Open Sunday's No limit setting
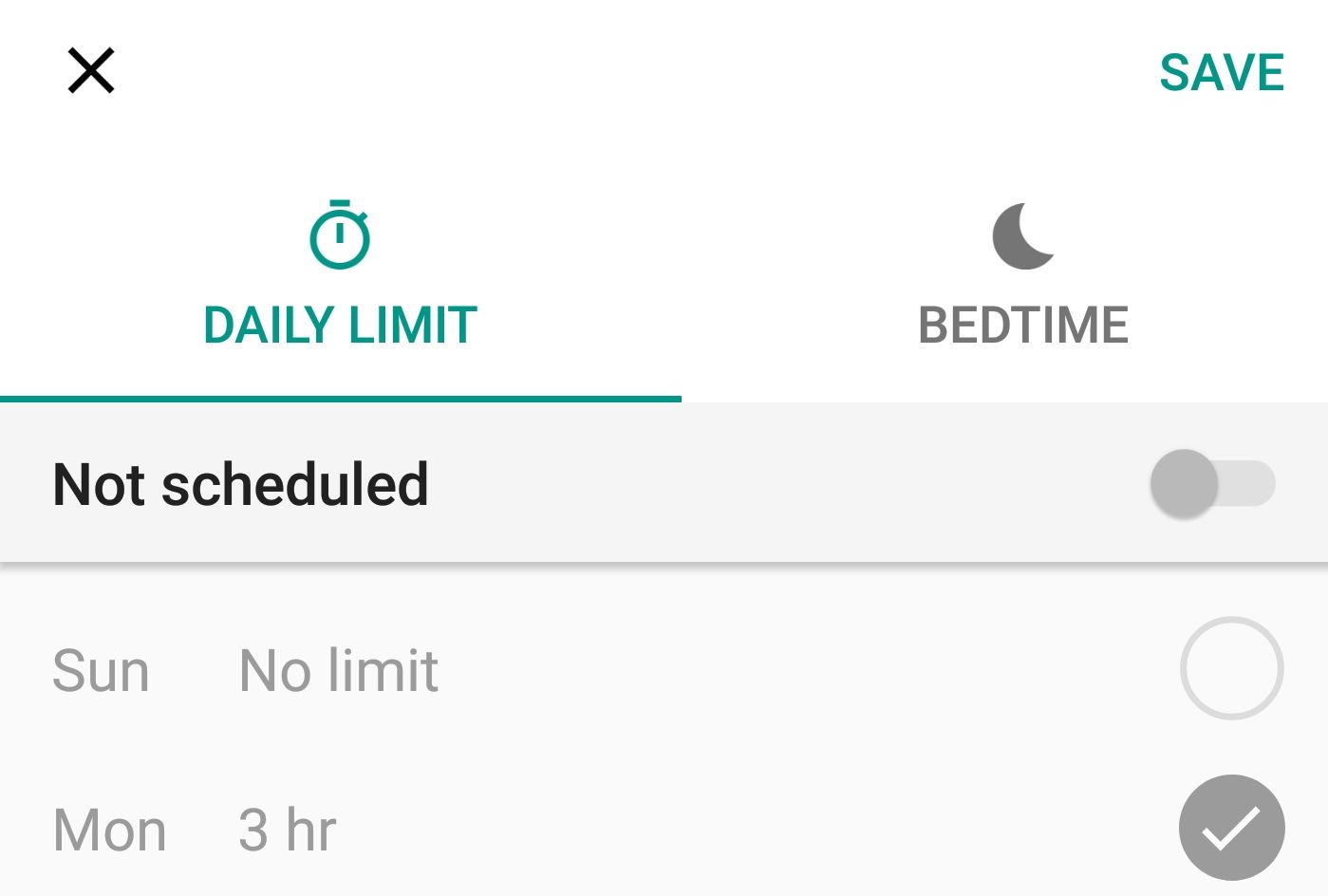Viewport: 1328px width, 896px height. [338, 670]
